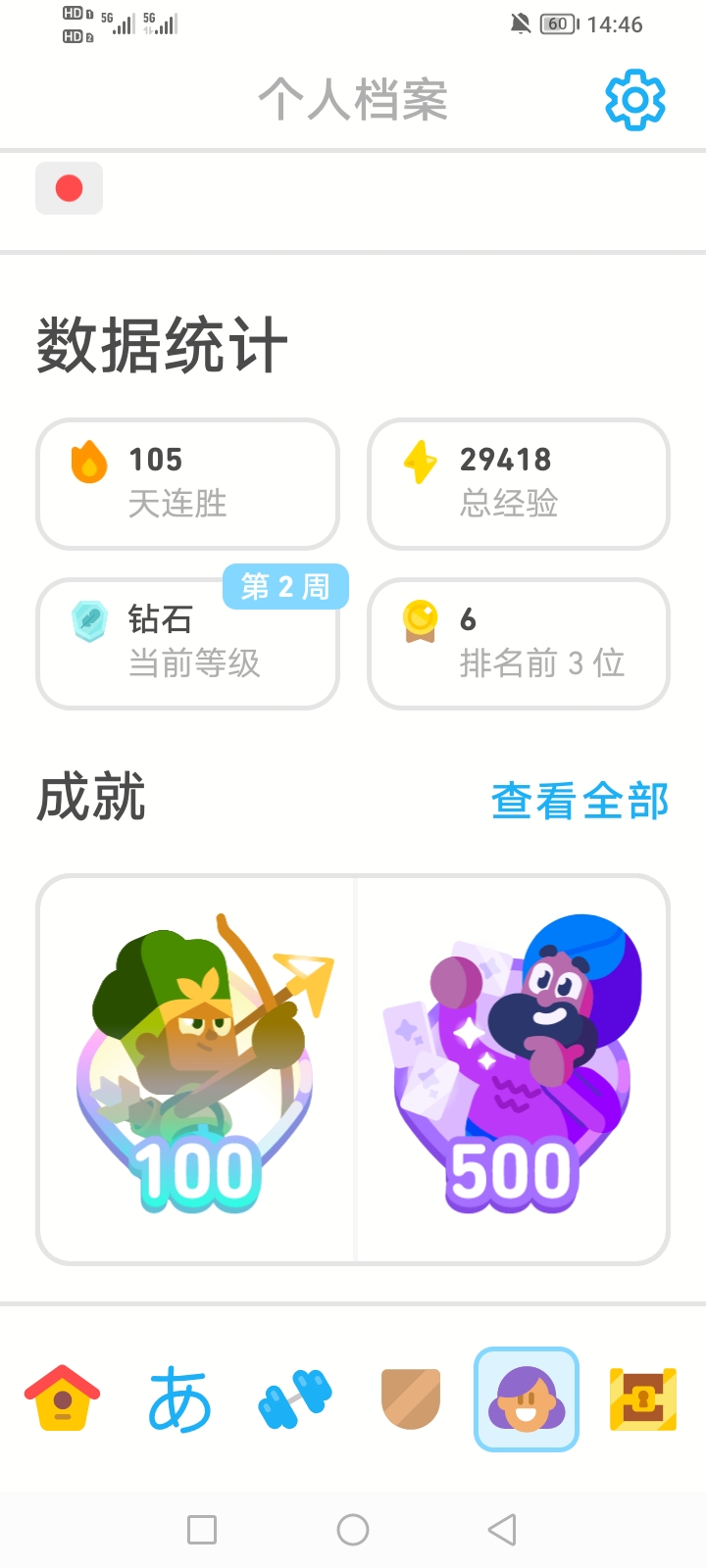
Task: Switch to the treasure chest tab
Action: coord(642,1398)
